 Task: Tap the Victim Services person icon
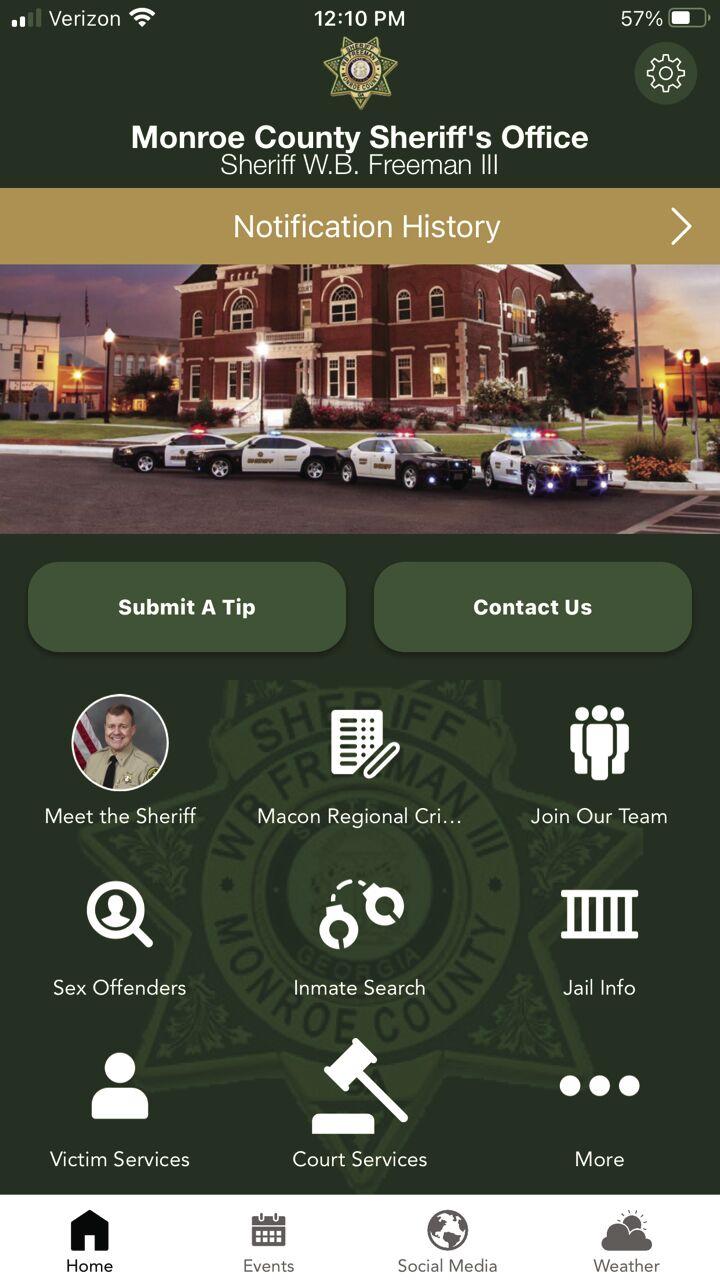pyautogui.click(x=119, y=1085)
